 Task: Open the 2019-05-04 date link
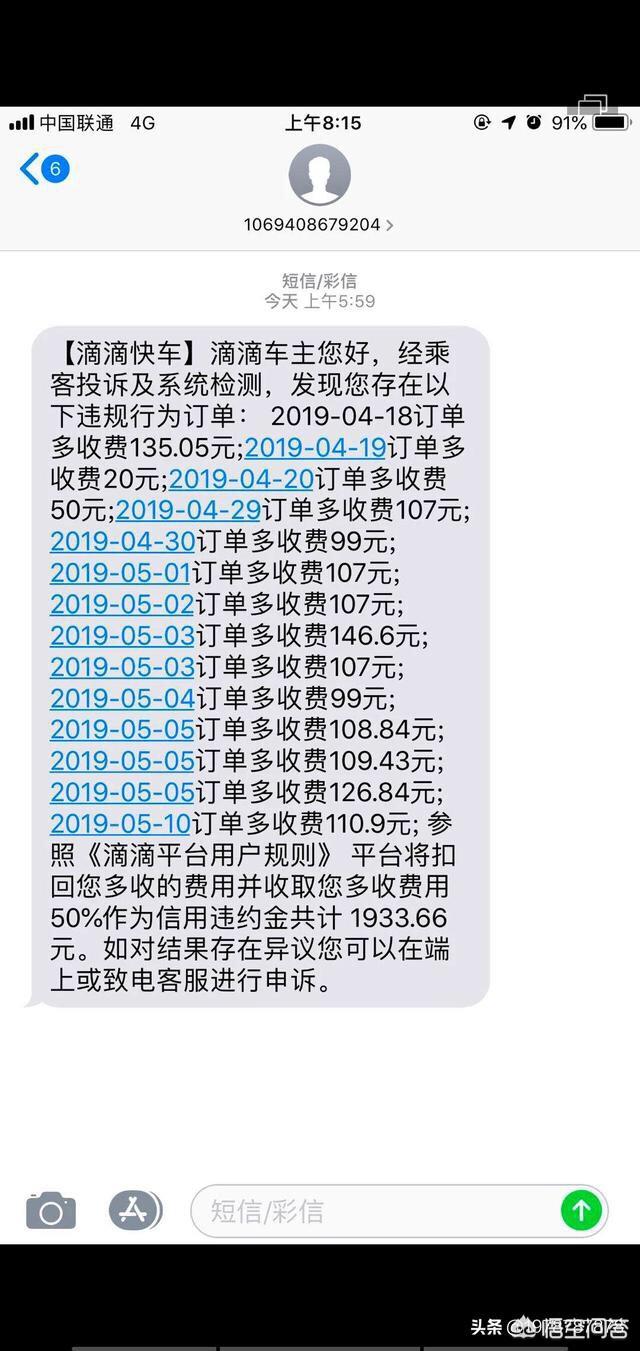[122, 700]
